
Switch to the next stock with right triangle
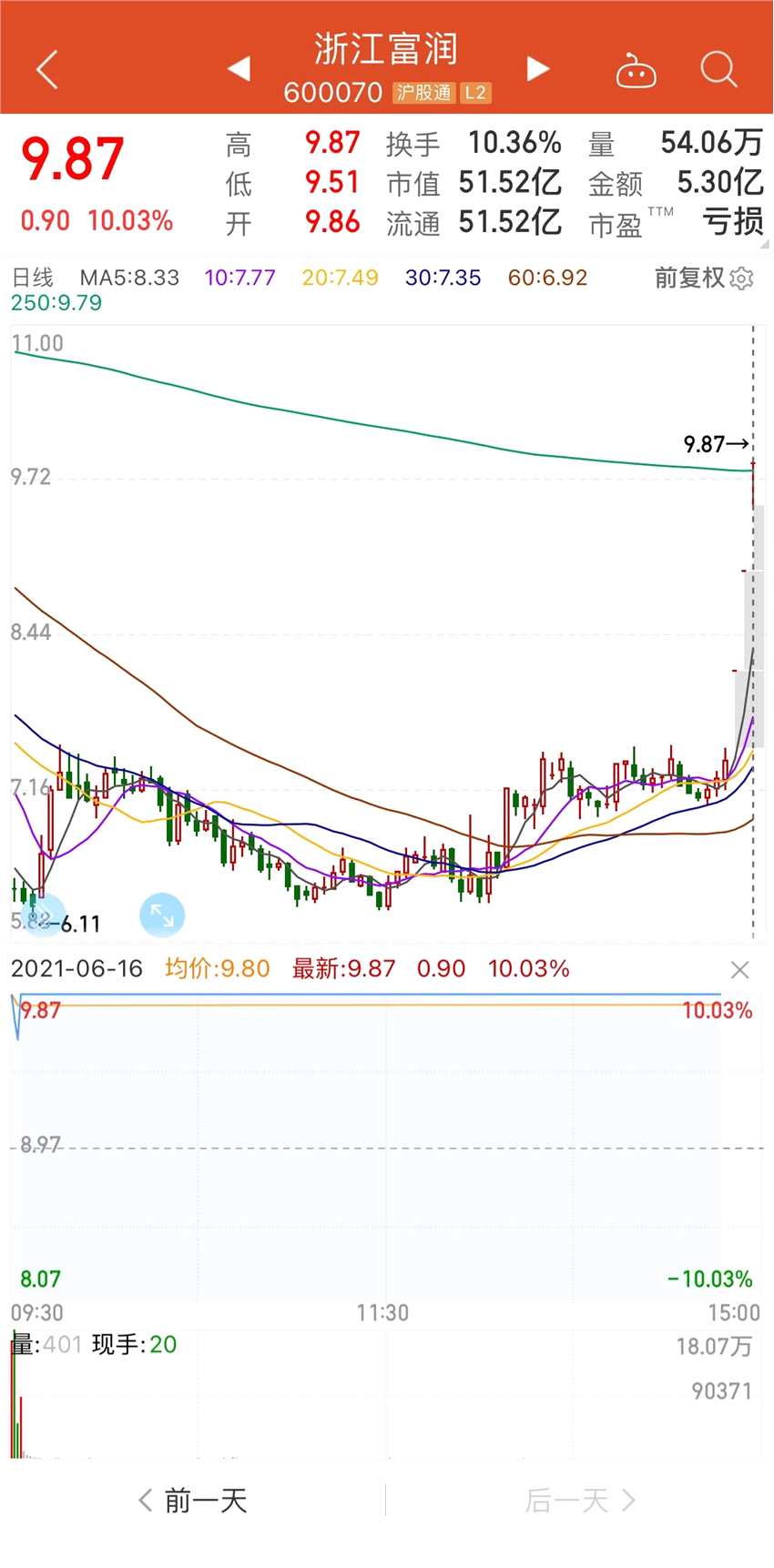[x=538, y=68]
